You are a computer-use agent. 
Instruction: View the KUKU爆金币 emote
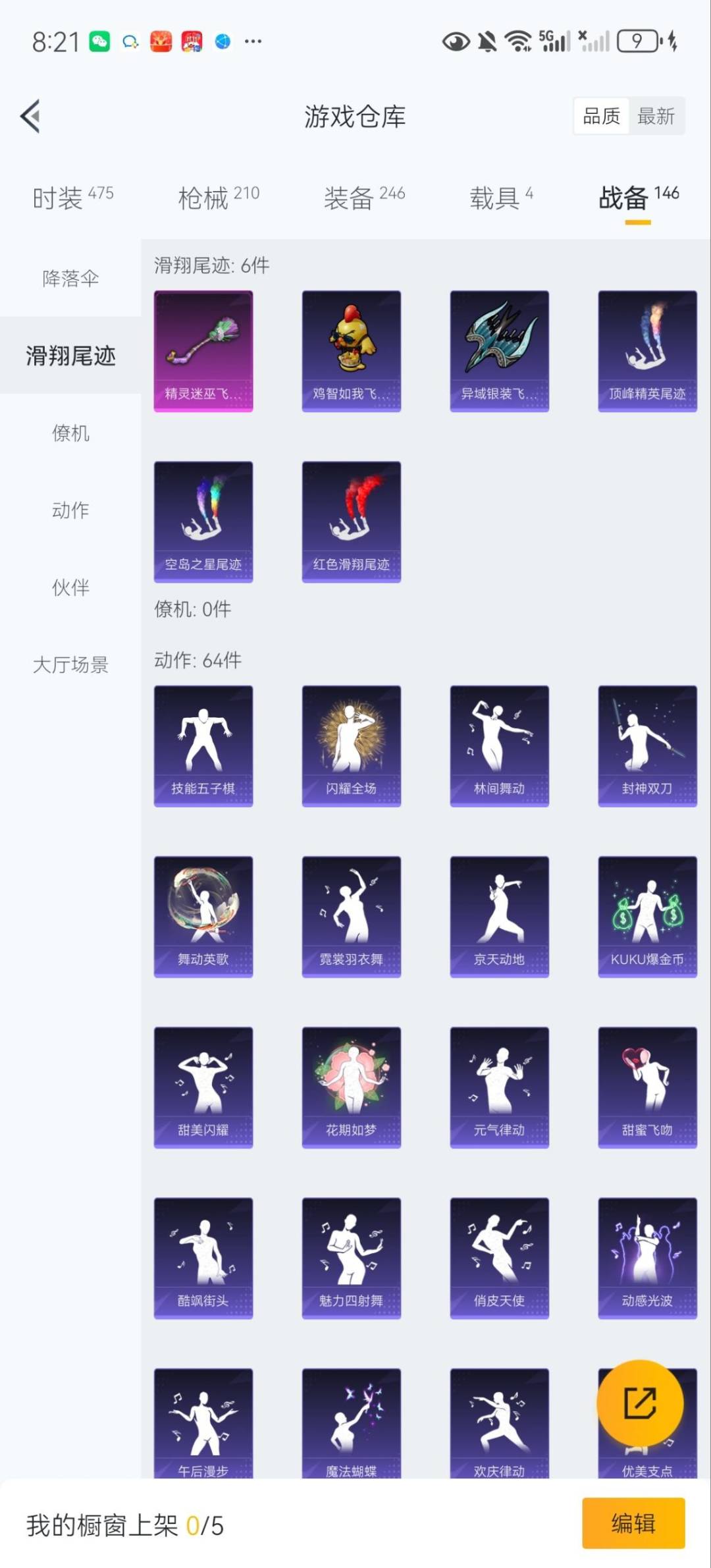click(647, 916)
